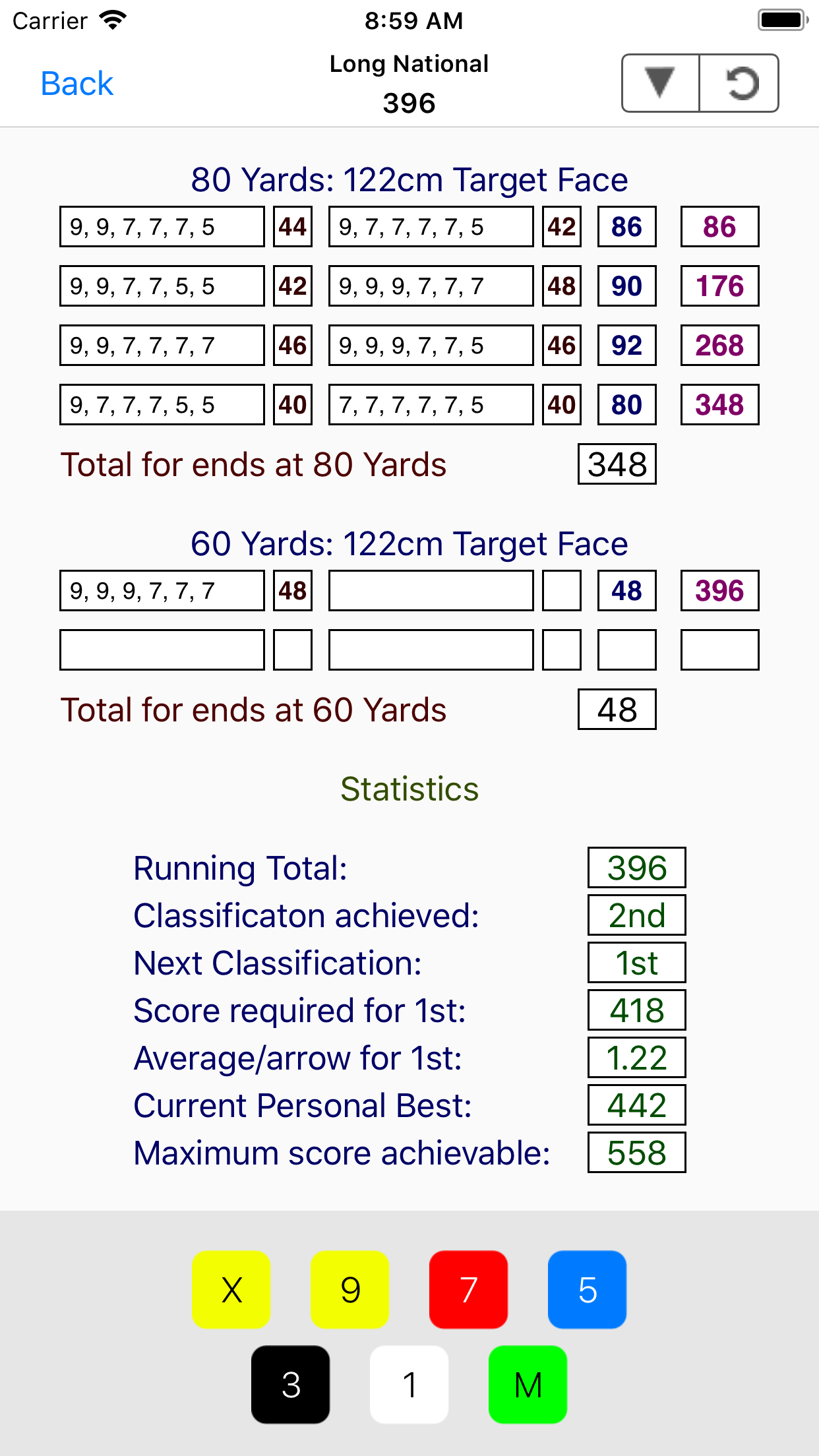Go back using the Back button
Image resolution: width=819 pixels, height=1456 pixels.
[x=76, y=84]
